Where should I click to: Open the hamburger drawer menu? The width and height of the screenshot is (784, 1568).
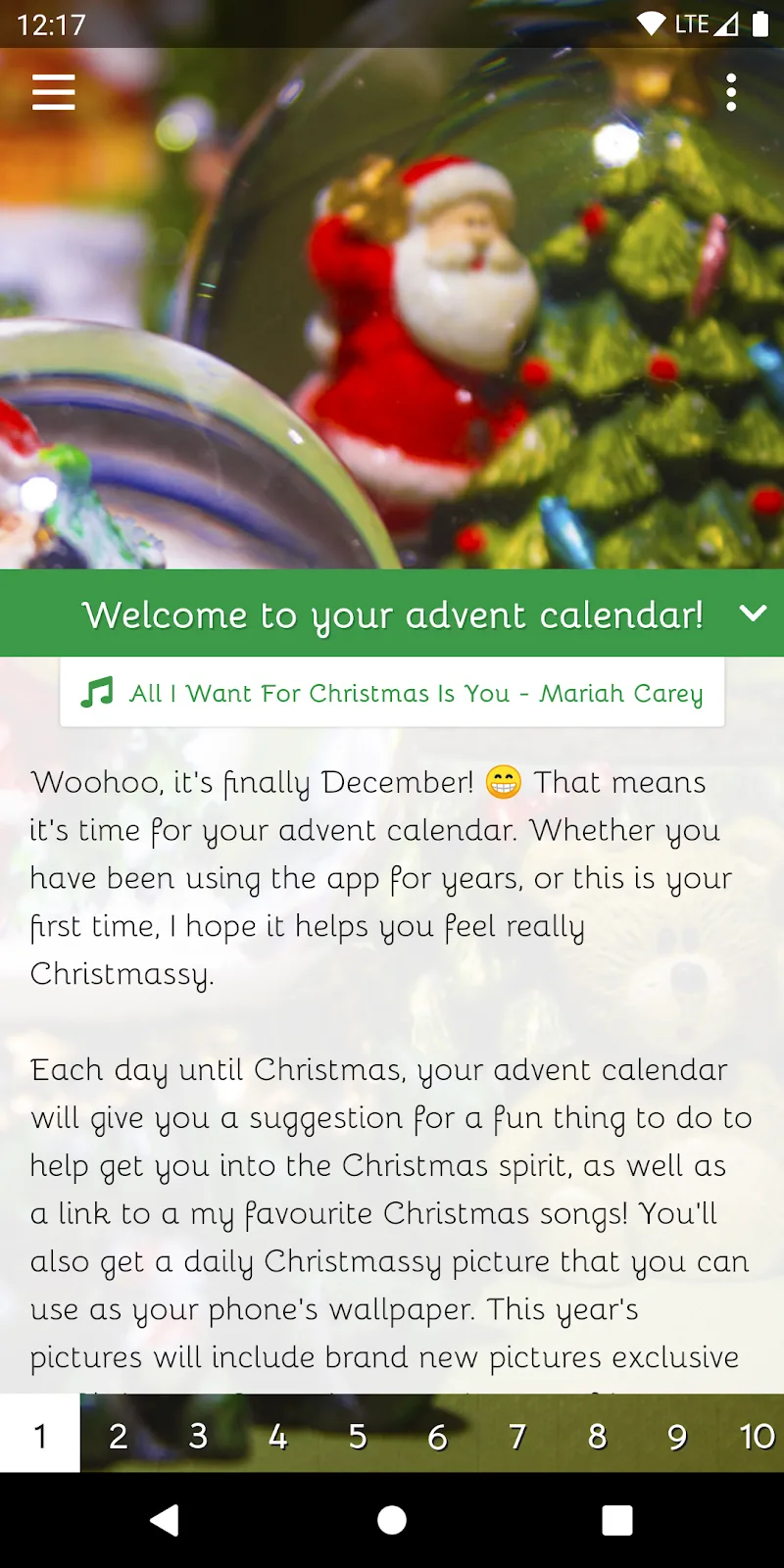(x=53, y=92)
